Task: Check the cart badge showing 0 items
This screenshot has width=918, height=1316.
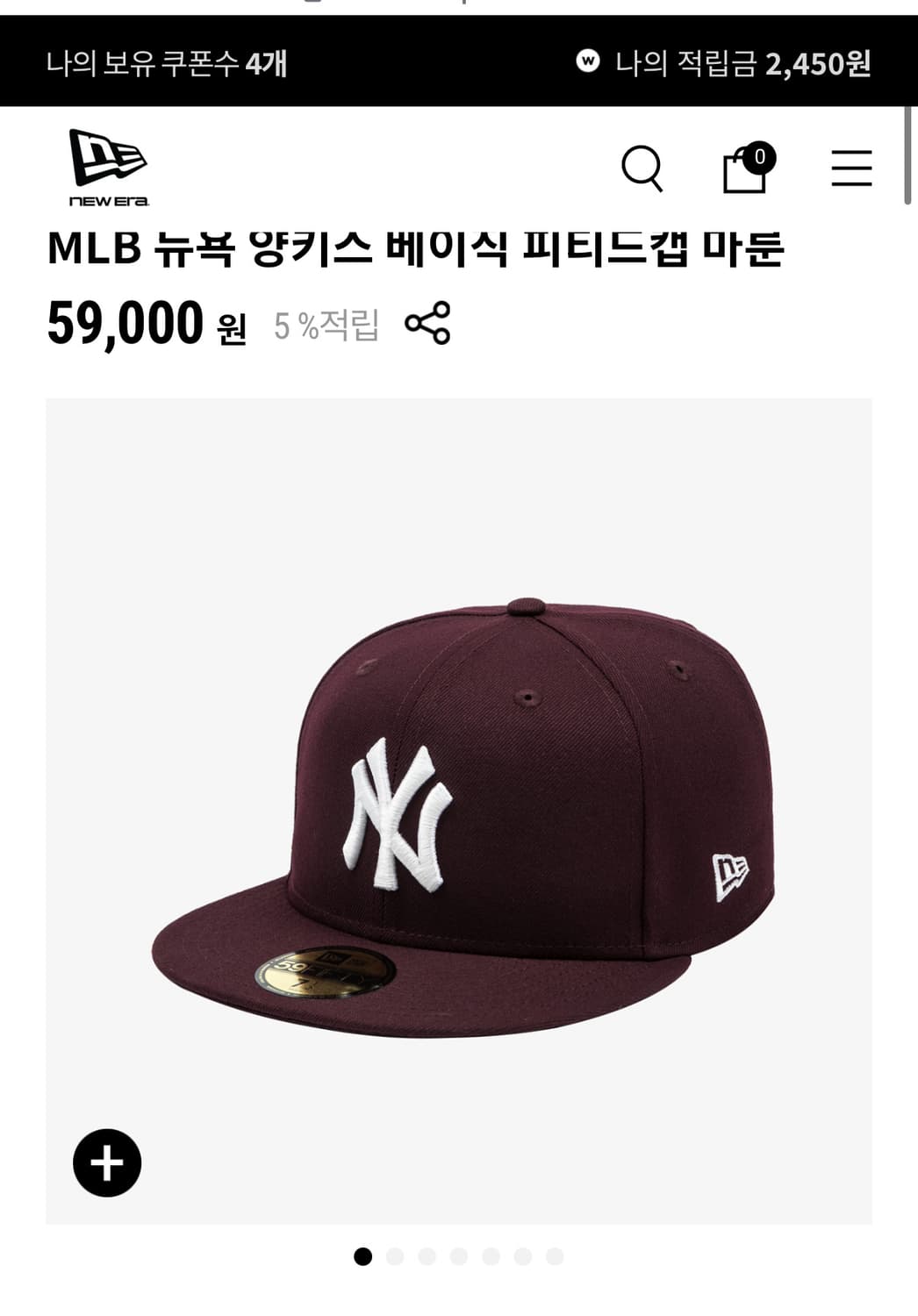Action: click(758, 158)
